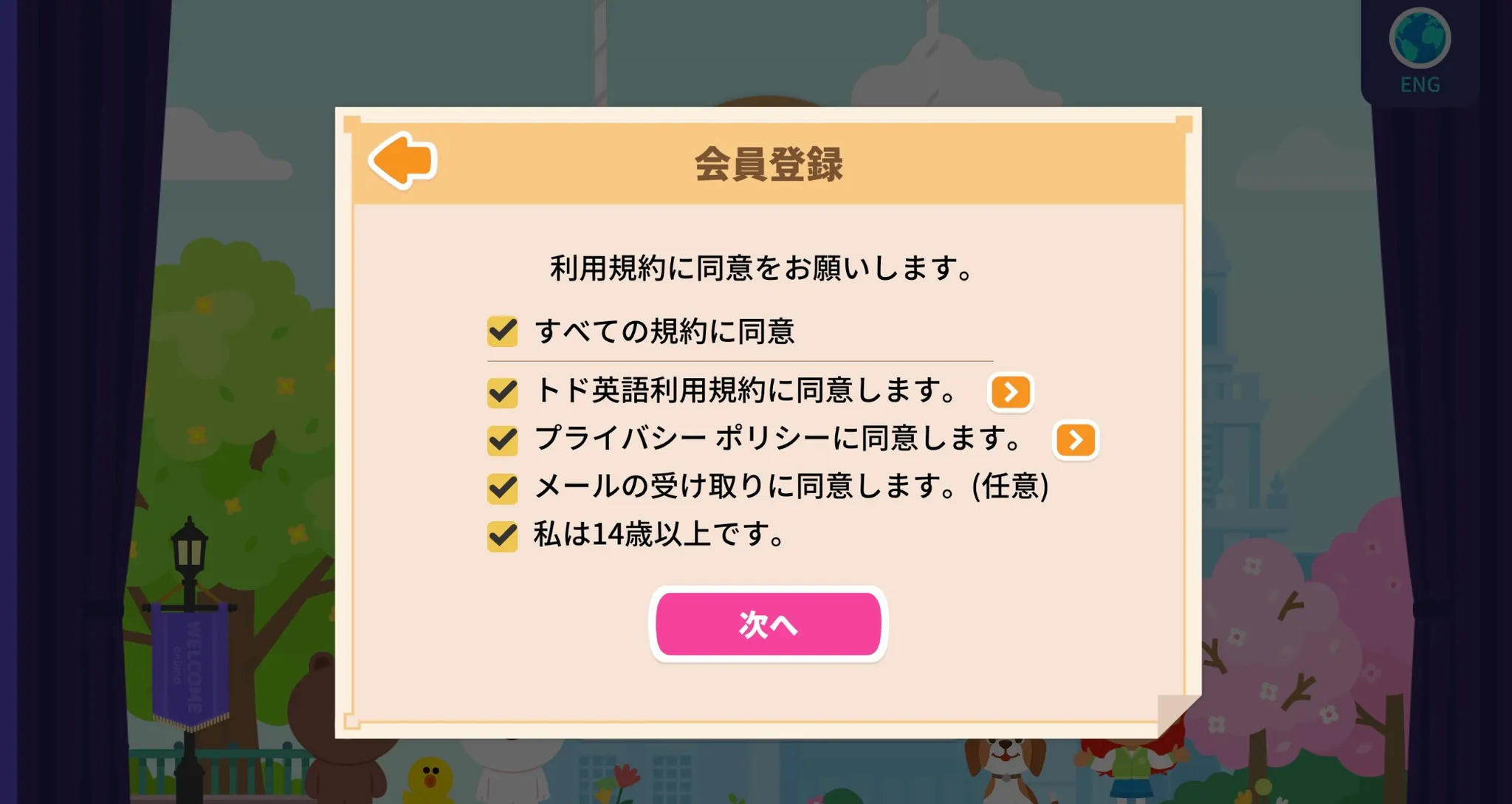Switch language with the ENG globe
This screenshot has width=1512, height=804.
(x=1419, y=52)
